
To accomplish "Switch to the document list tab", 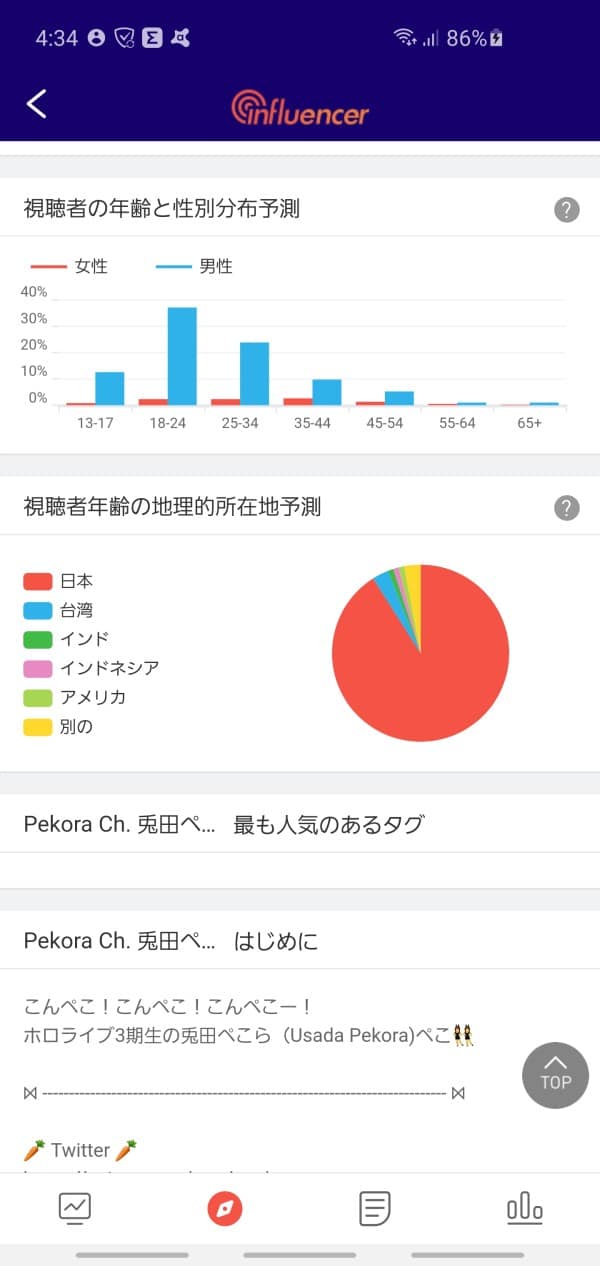I will (x=374, y=1209).
